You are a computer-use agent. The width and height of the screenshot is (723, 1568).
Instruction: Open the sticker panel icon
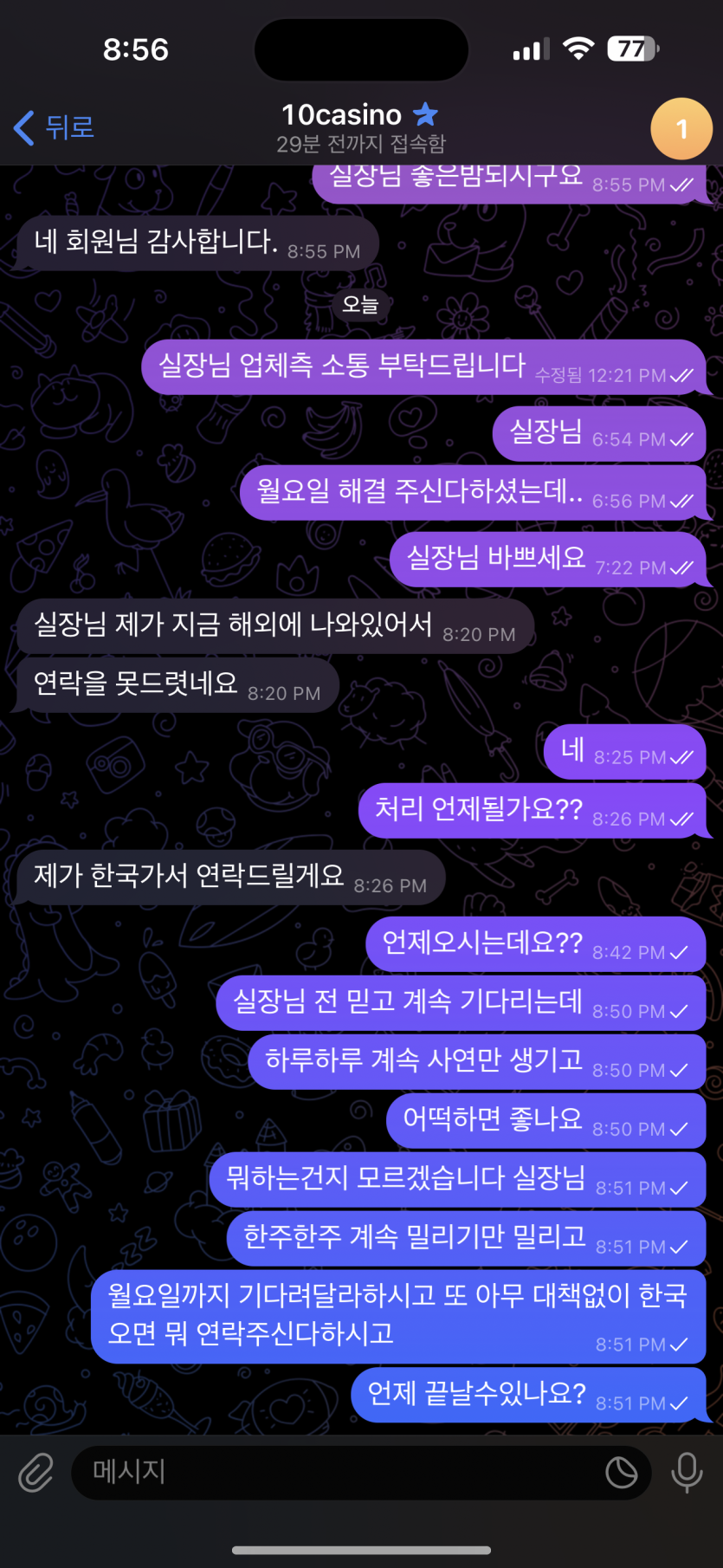[x=621, y=1472]
